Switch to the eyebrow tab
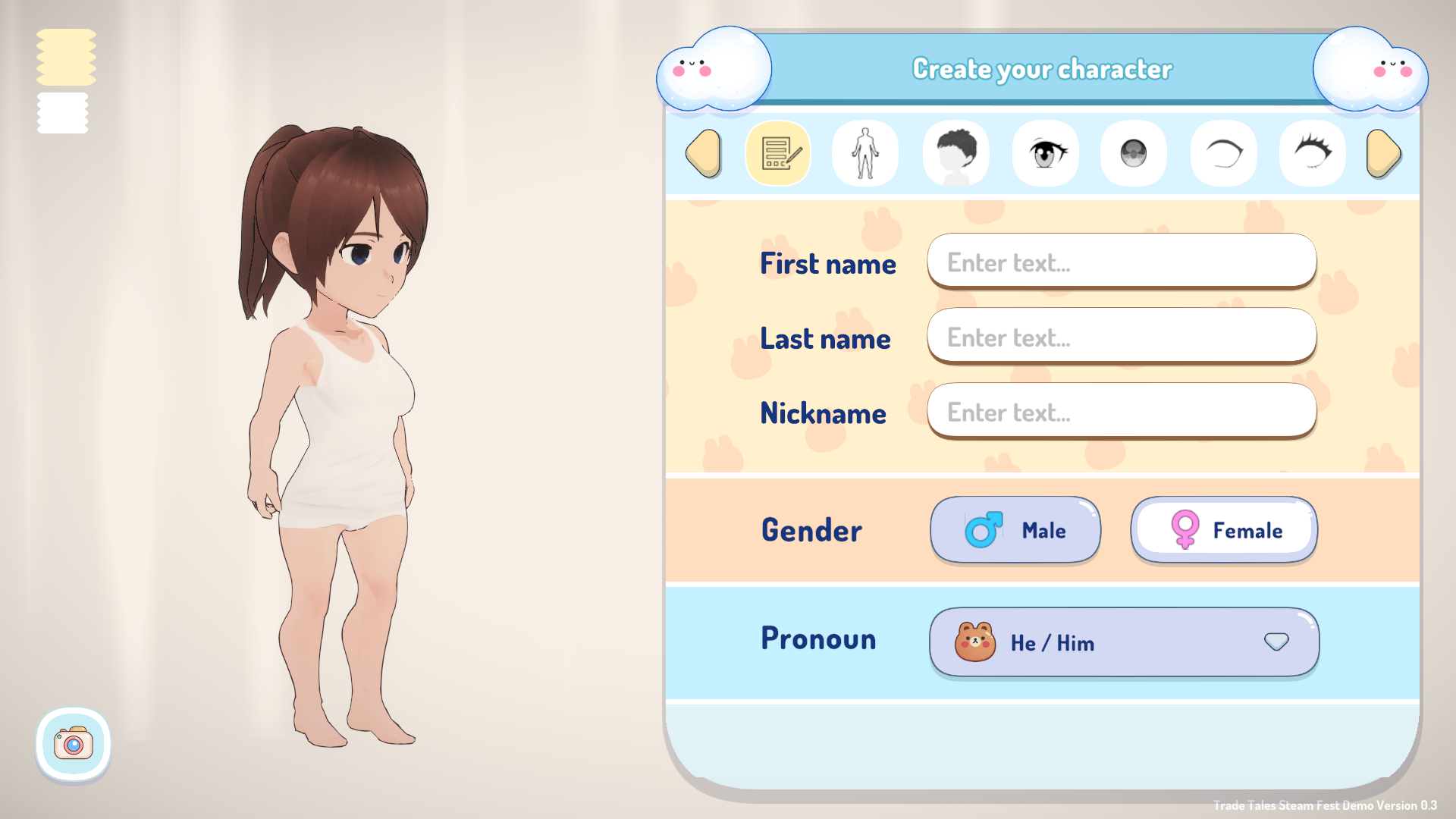This screenshot has width=1456, height=819. pos(1223,153)
